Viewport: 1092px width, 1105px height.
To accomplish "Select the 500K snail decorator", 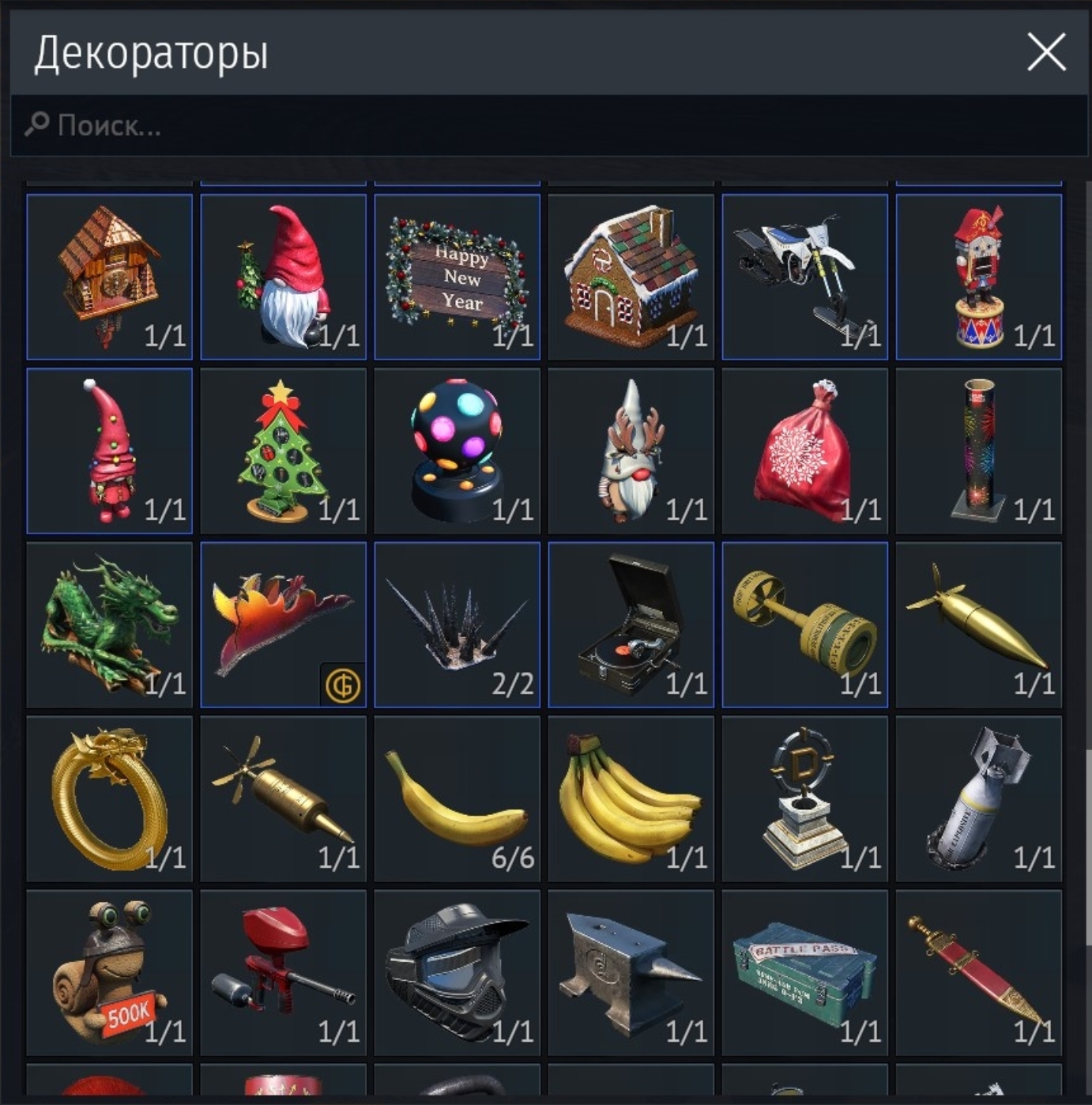I will click(109, 972).
